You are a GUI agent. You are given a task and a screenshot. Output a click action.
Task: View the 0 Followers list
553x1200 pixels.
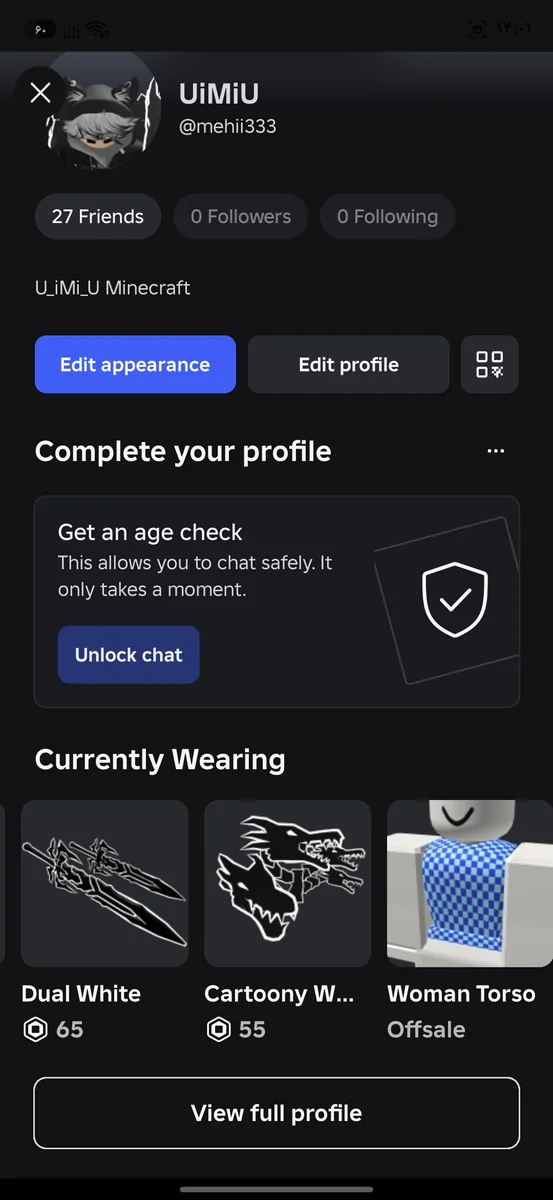tap(241, 216)
